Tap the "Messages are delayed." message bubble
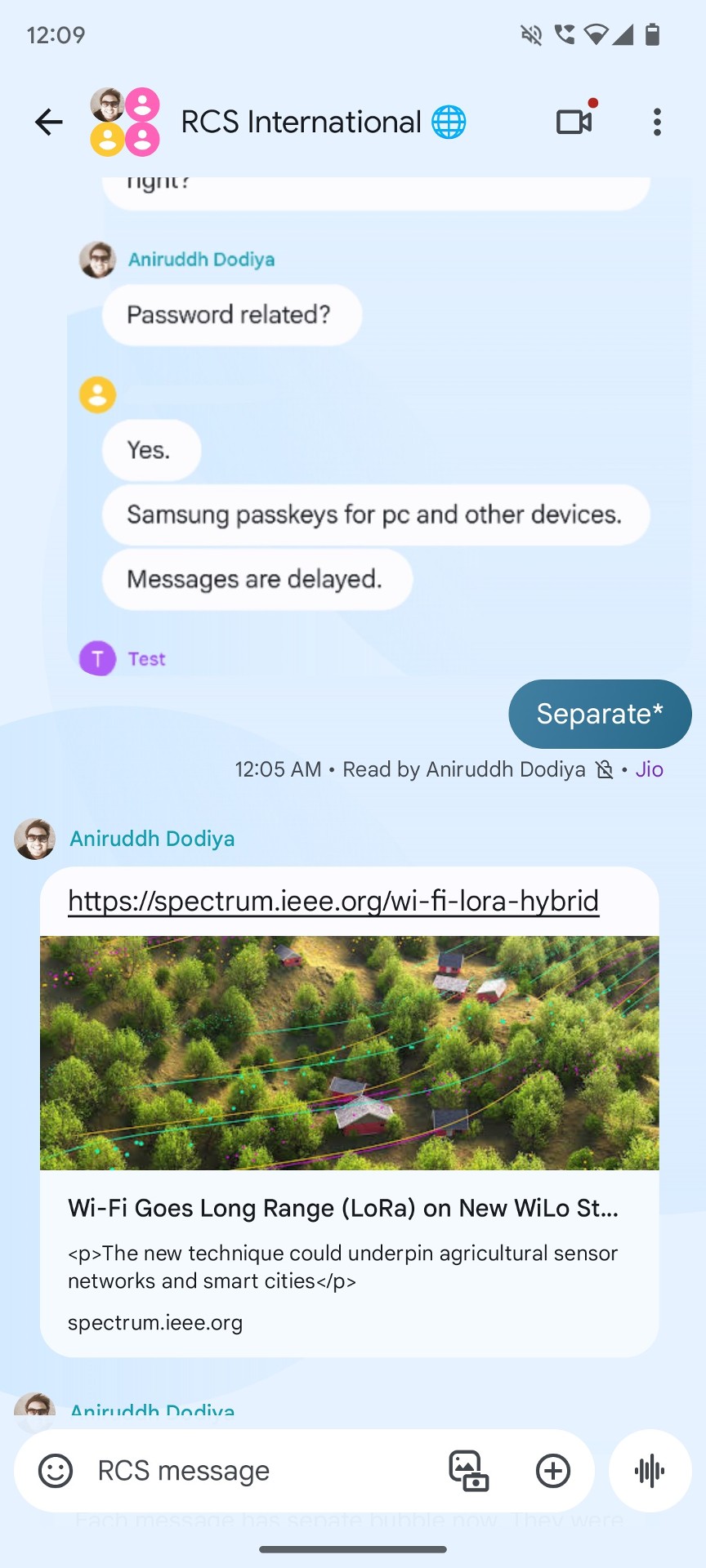The height and width of the screenshot is (1568, 706). coord(257,579)
